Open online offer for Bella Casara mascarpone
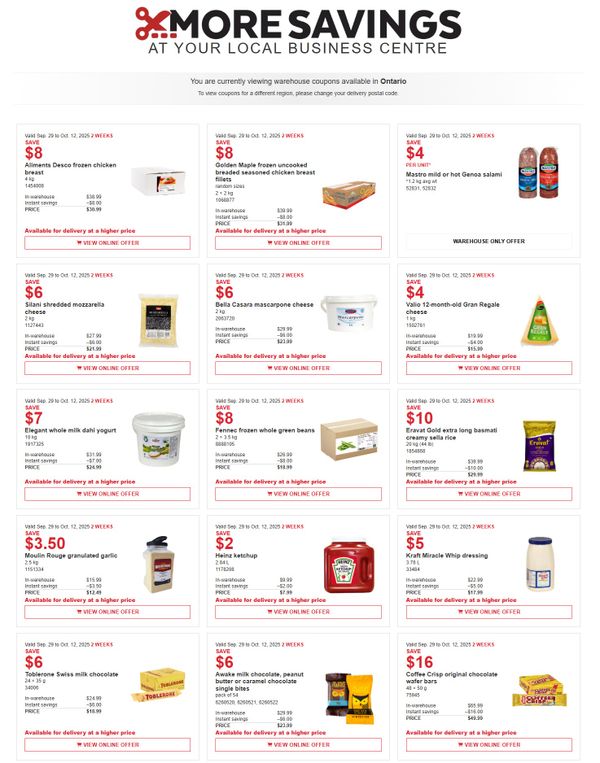The image size is (600, 763). [298, 368]
